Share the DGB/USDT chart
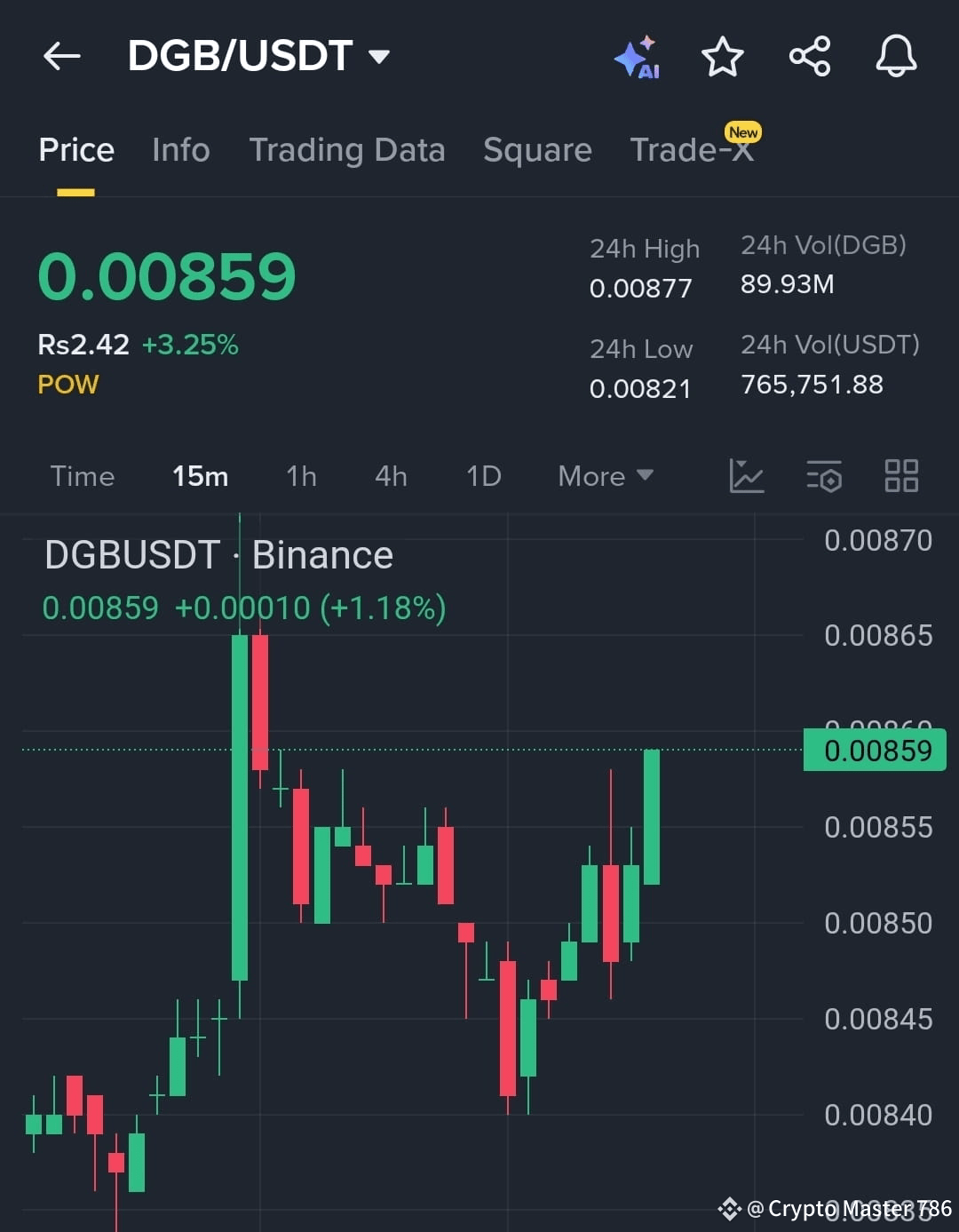Screen dimensions: 959x1232 (809, 55)
